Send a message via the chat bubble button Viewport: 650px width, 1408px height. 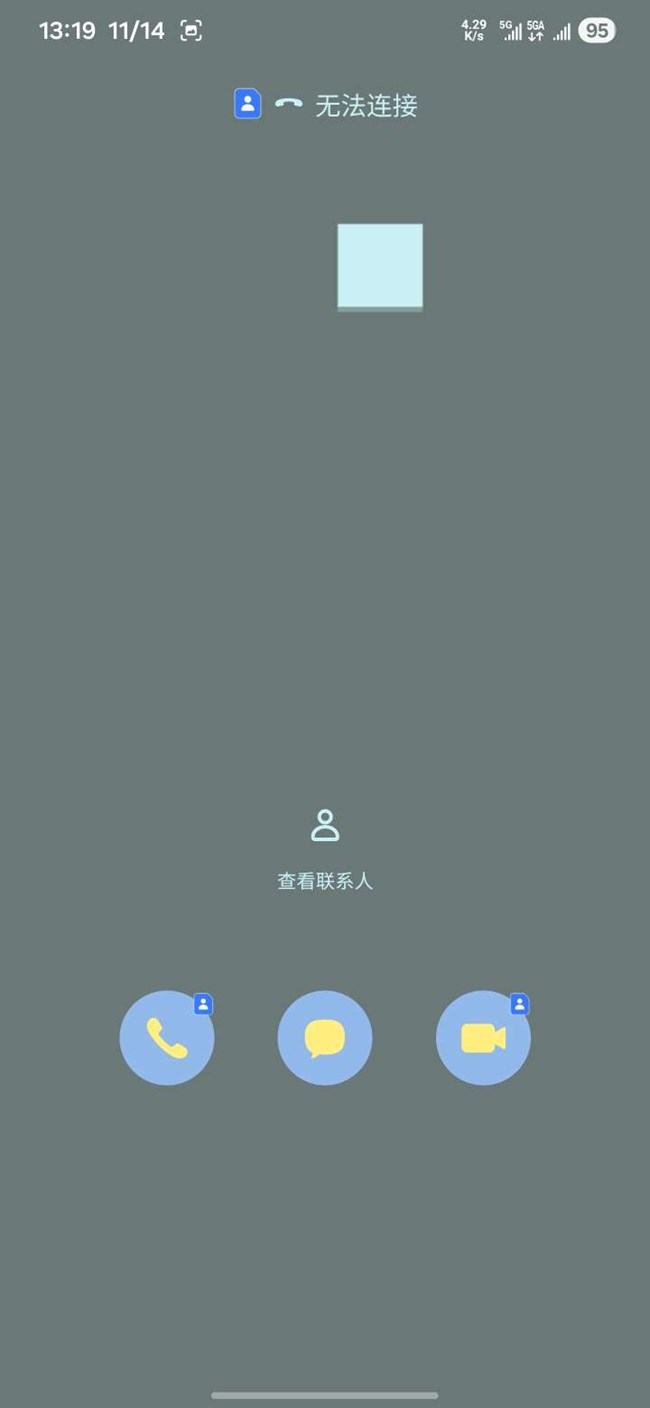(x=325, y=1038)
